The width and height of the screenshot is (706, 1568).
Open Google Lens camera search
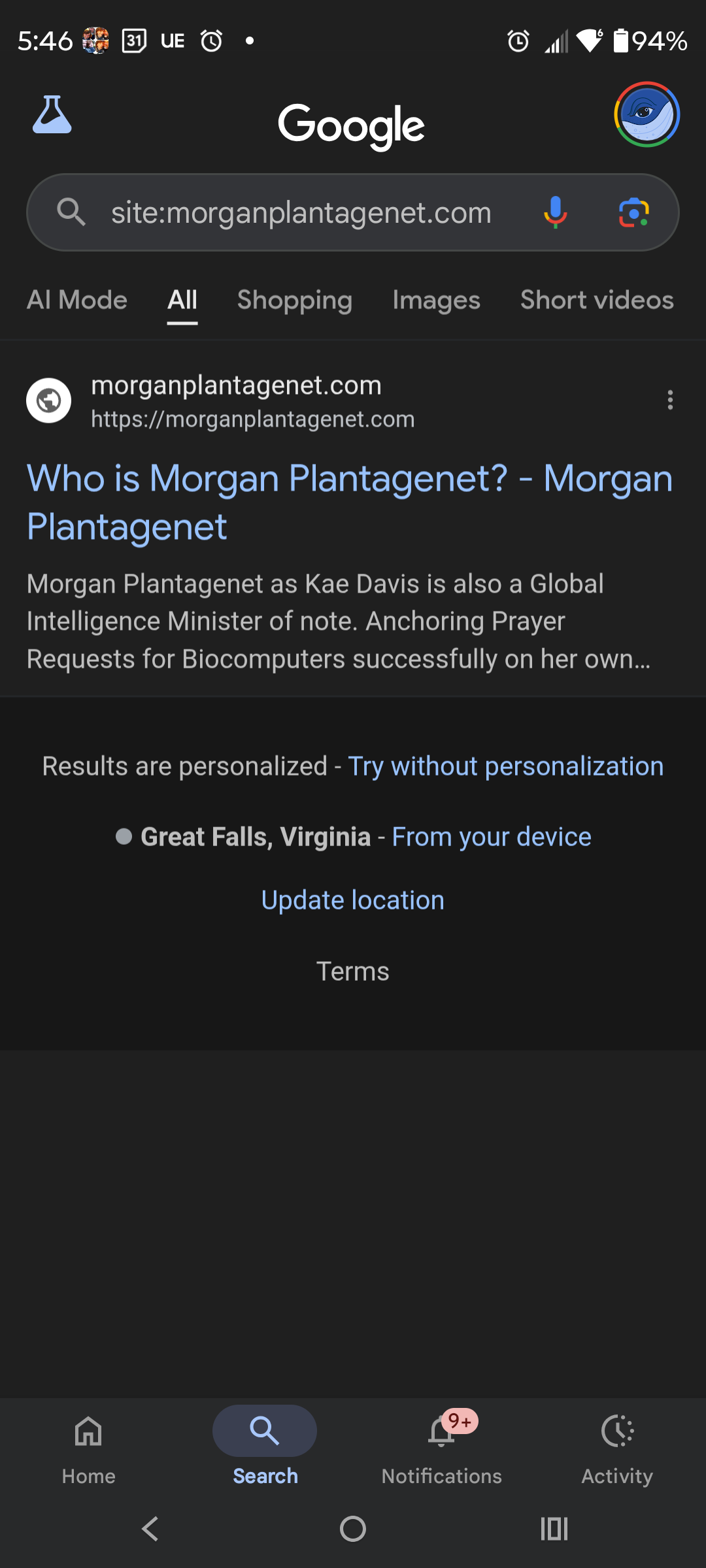633,212
